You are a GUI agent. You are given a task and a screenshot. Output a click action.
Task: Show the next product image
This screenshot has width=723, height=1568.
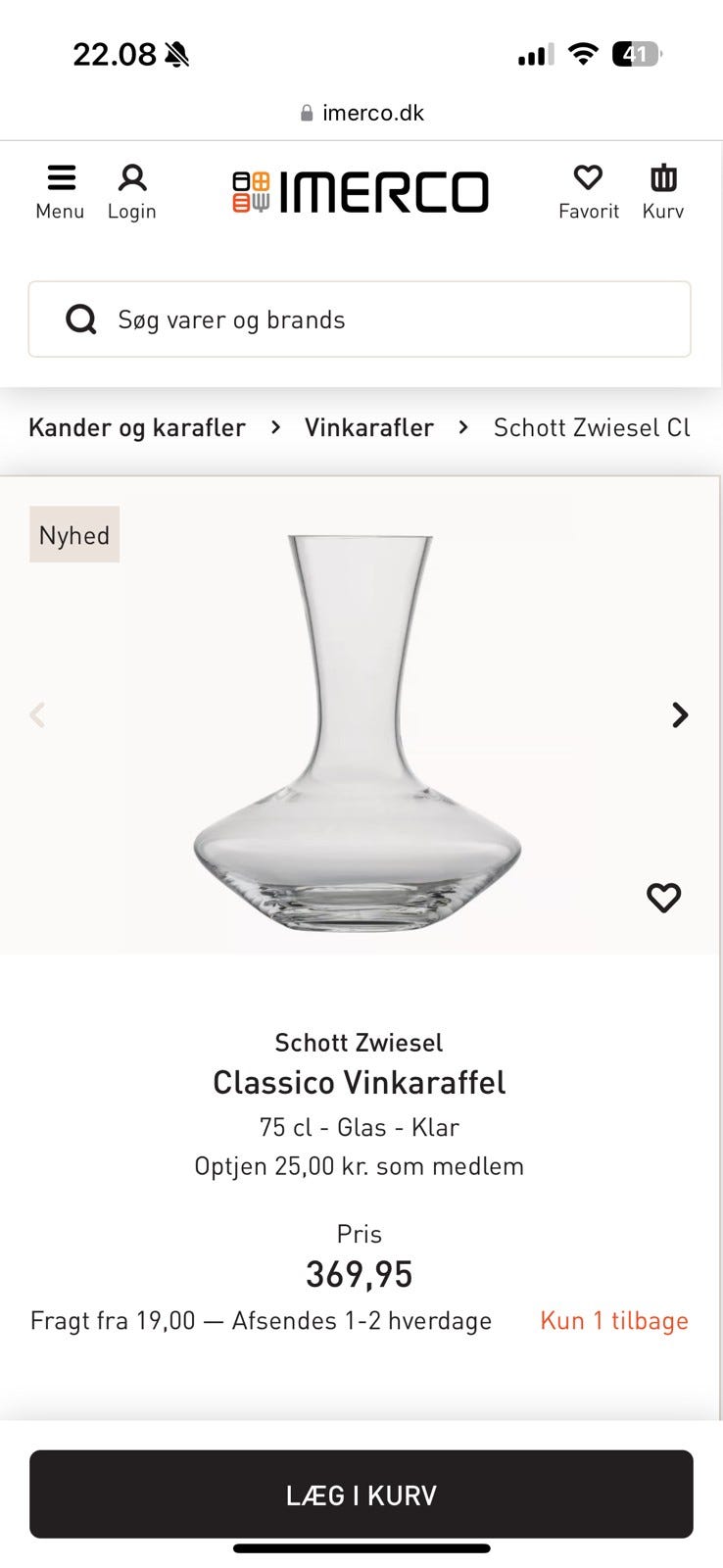tap(679, 714)
